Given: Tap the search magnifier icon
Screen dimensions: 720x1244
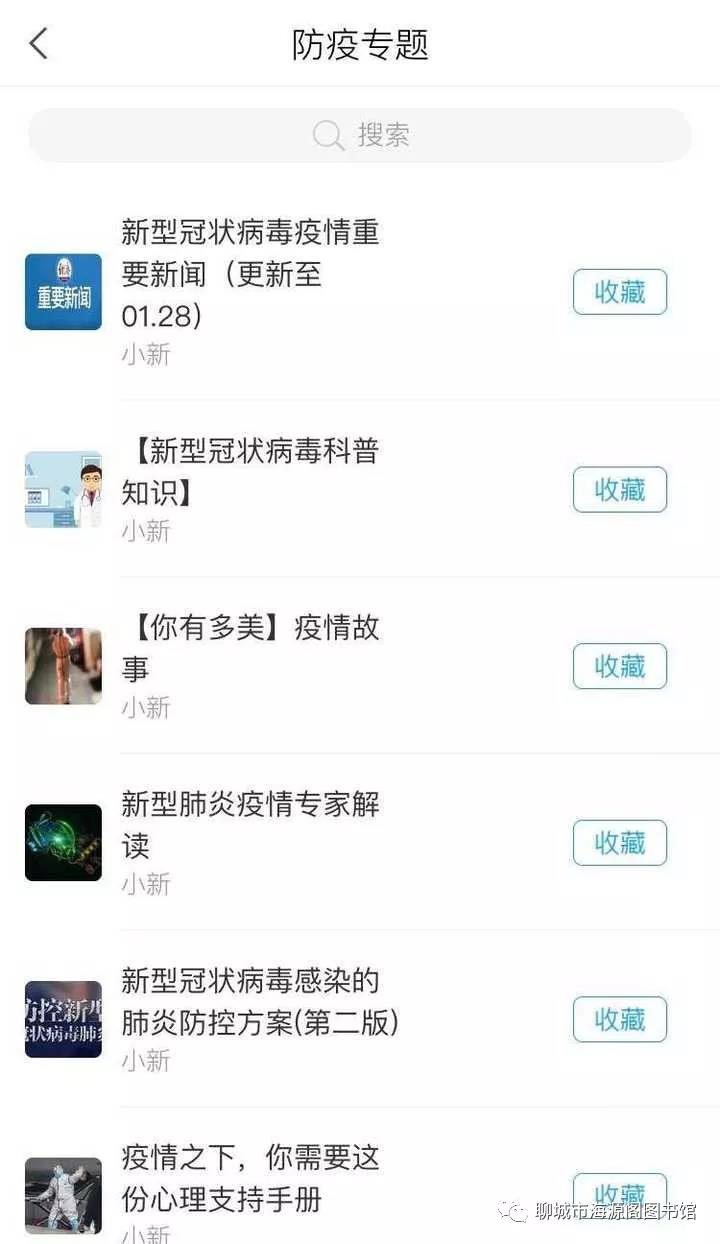Looking at the screenshot, I should coord(328,135).
